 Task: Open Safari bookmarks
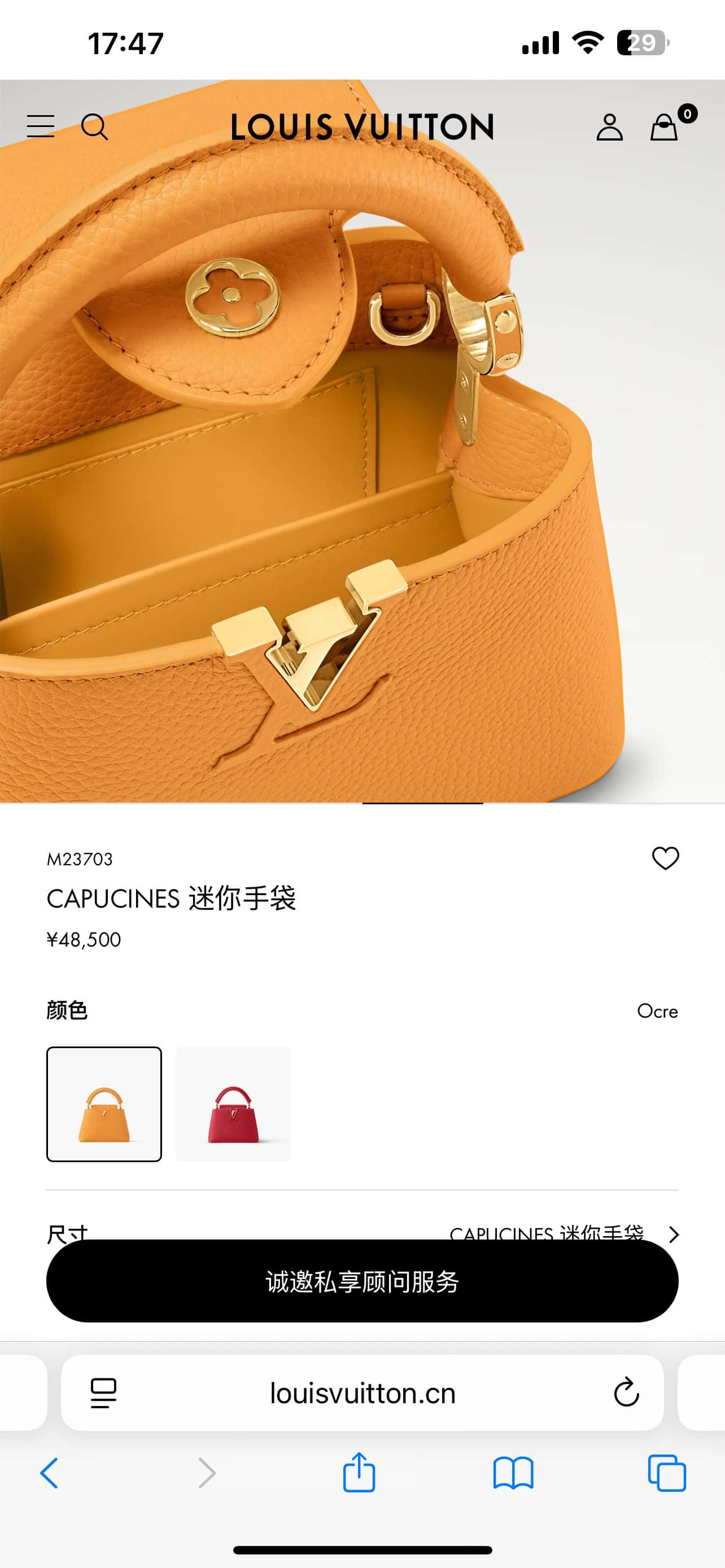(513, 1473)
